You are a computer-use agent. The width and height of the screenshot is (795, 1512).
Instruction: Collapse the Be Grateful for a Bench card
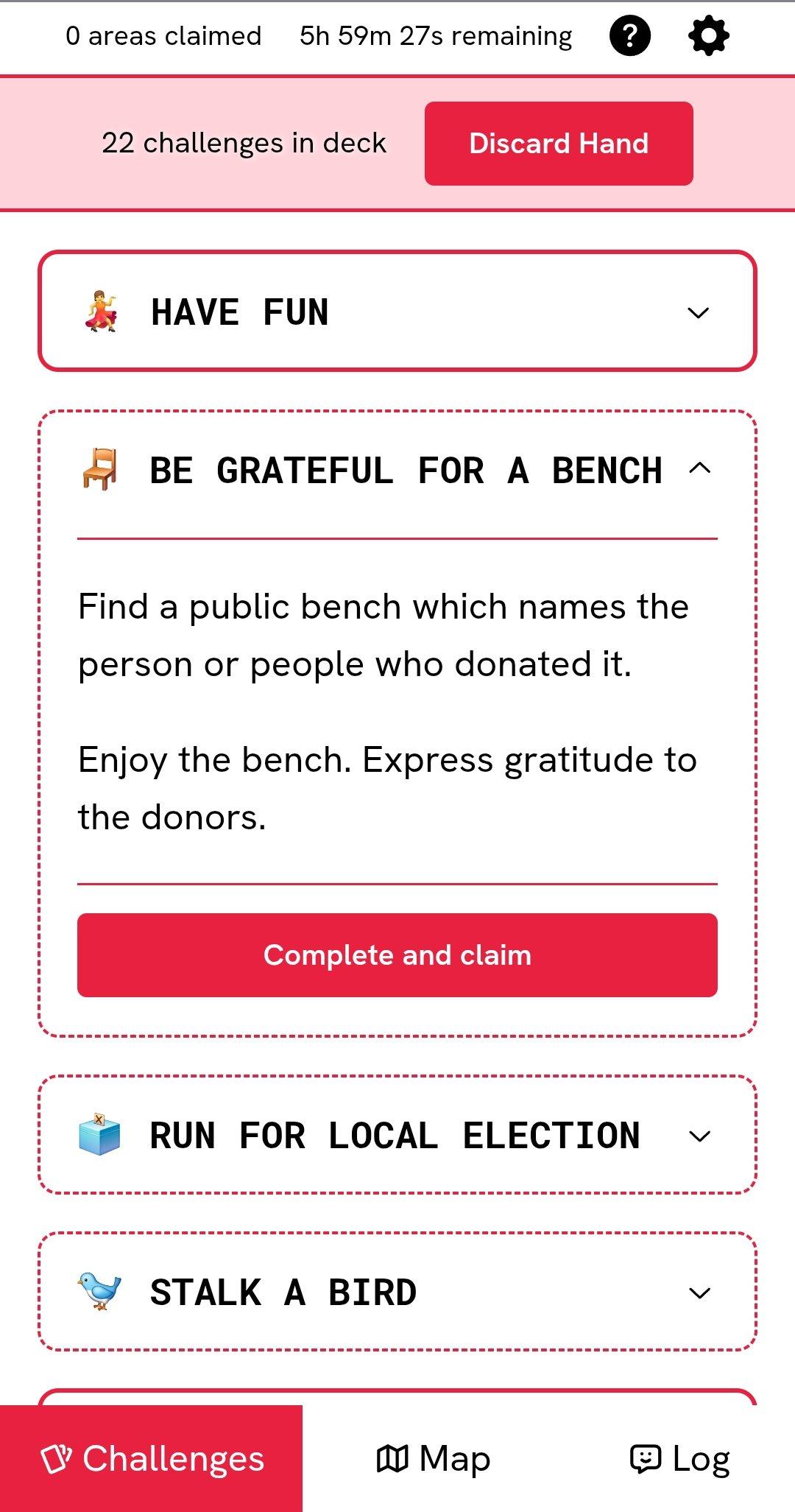tap(700, 468)
